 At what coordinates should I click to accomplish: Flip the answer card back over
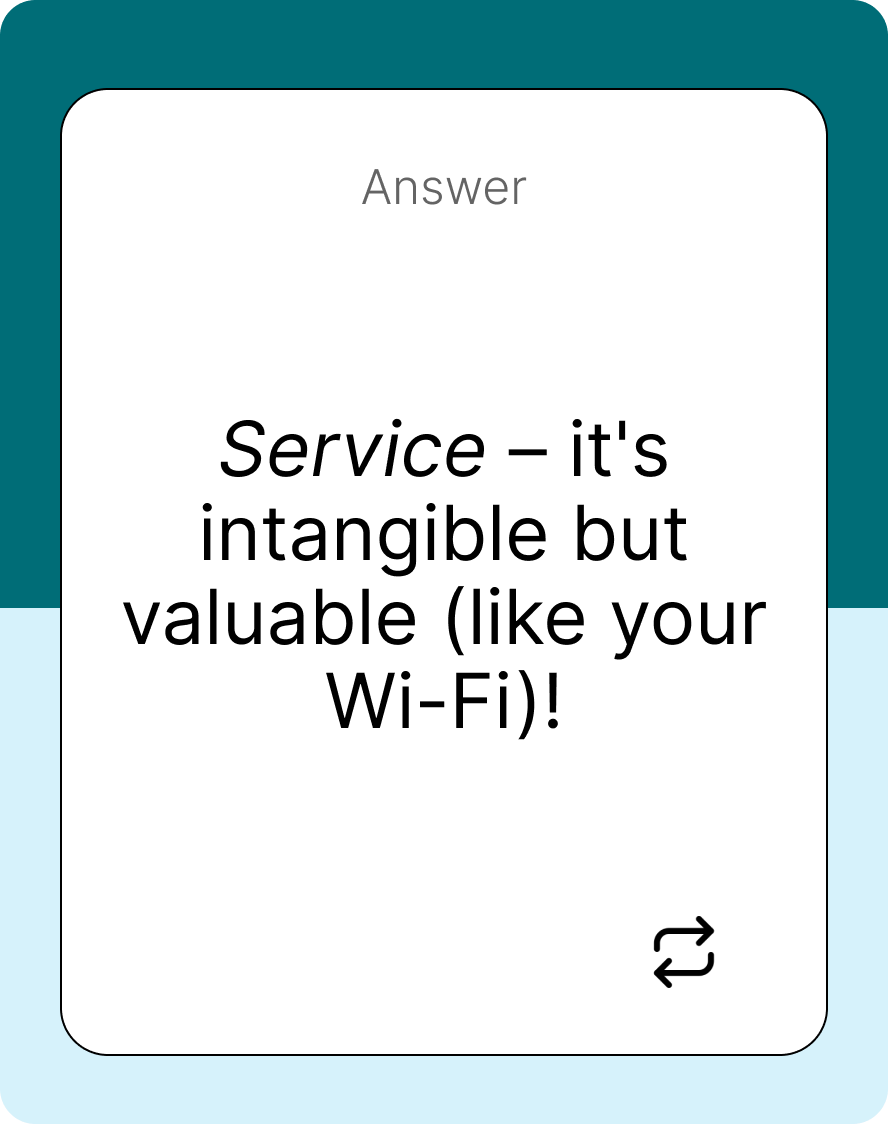(x=684, y=952)
